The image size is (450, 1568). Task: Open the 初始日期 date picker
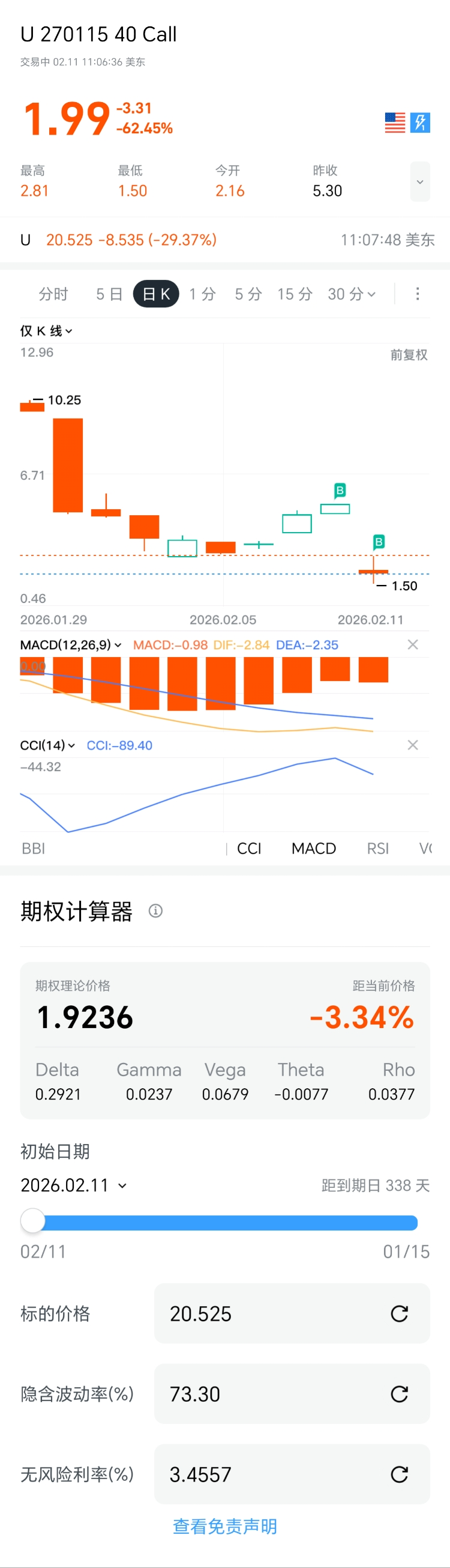pos(74,1185)
